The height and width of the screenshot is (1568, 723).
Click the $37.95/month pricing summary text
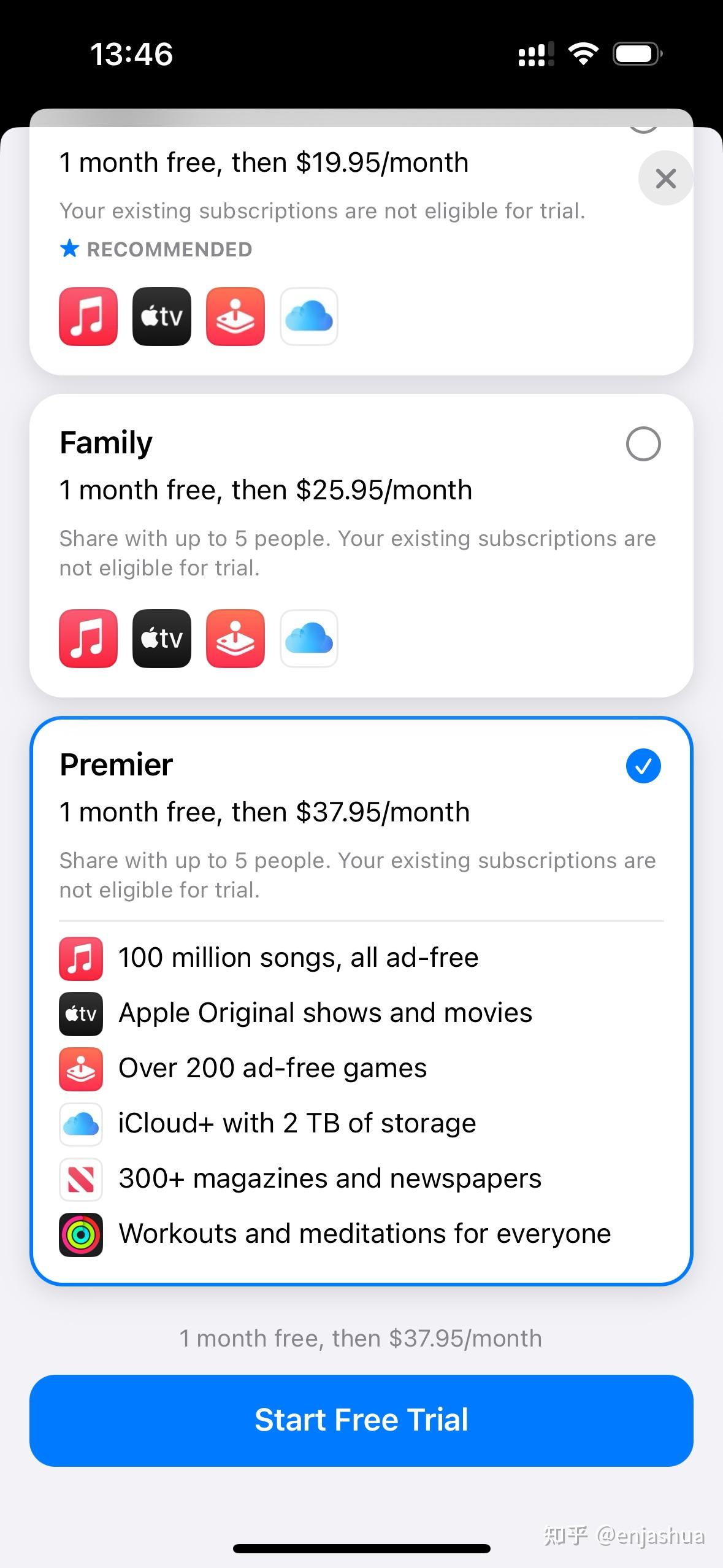361,1338
